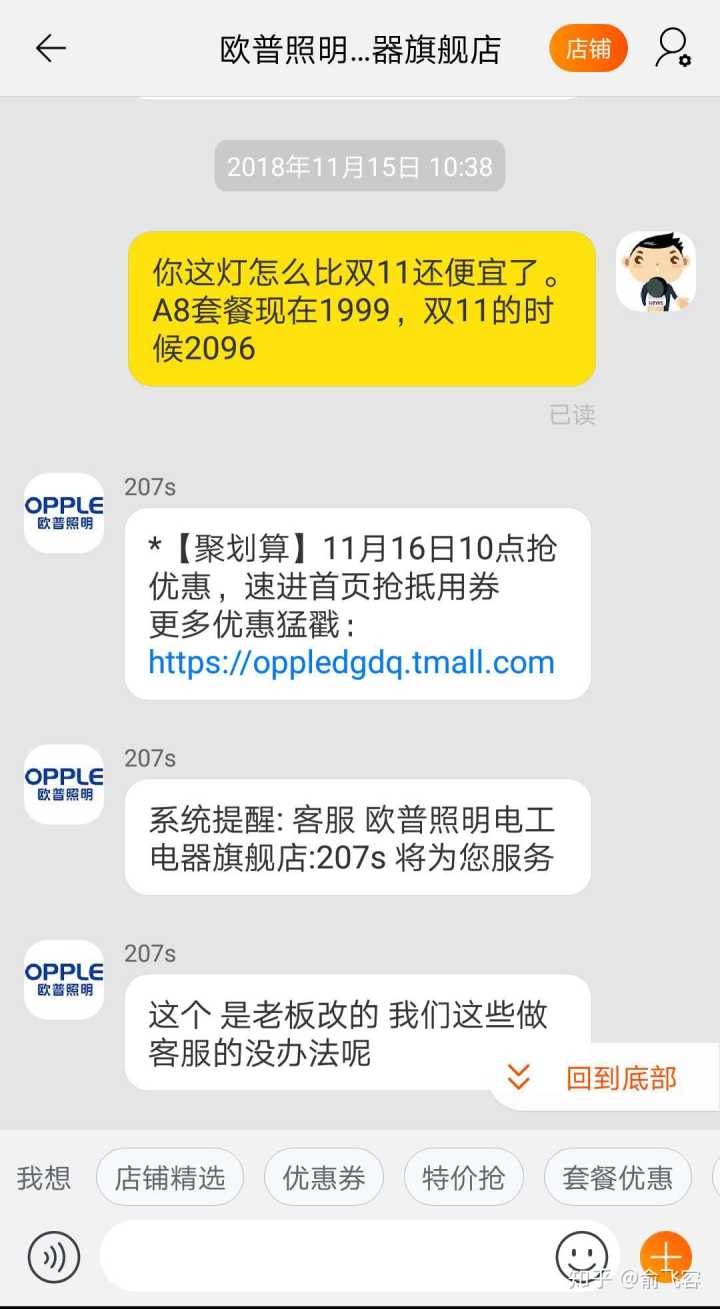720x1309 pixels.
Task: View the OPPLE avatar beside the 聚划算 message
Action: pyautogui.click(x=64, y=513)
